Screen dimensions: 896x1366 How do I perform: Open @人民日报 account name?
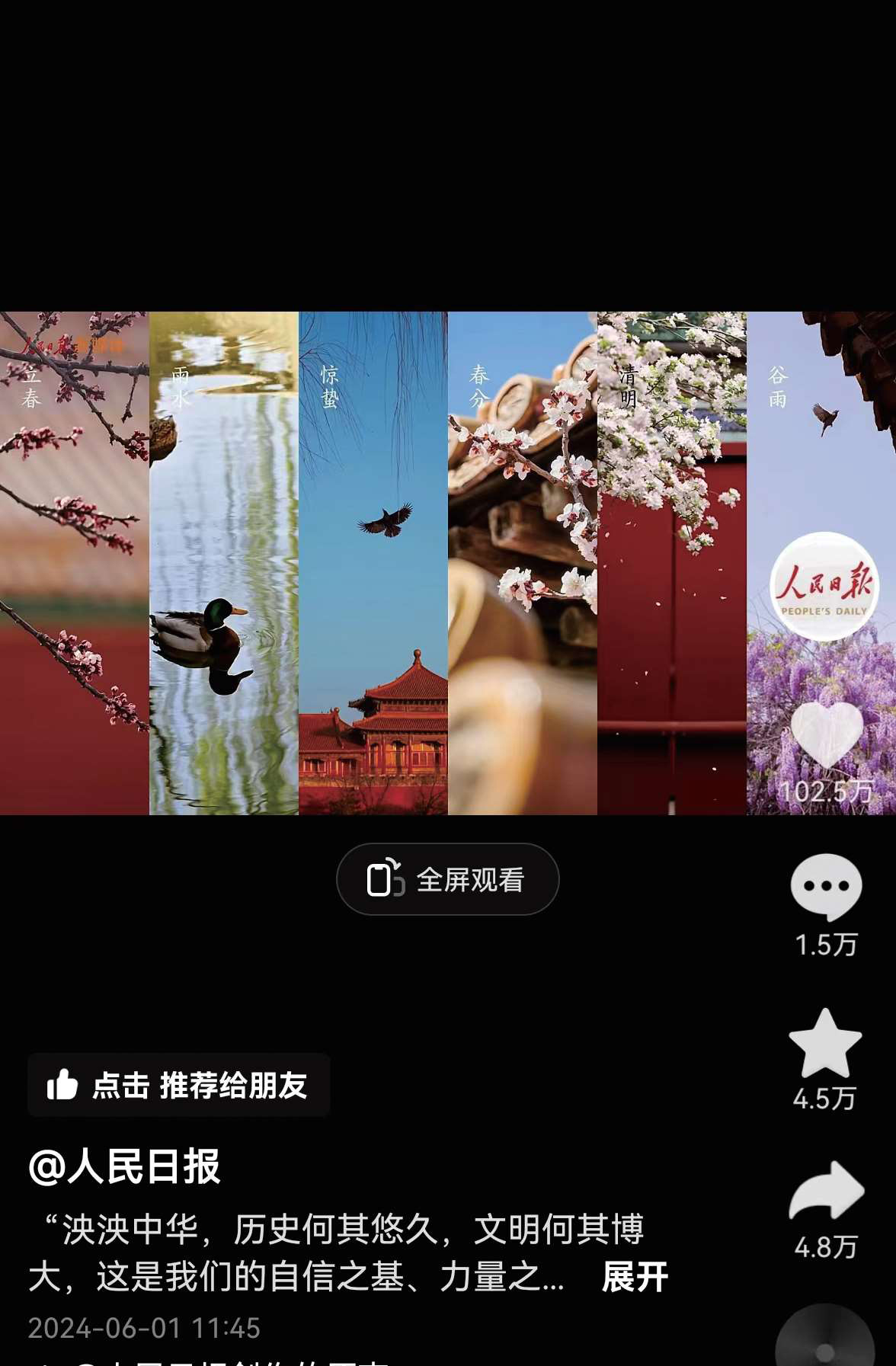pos(124,1166)
